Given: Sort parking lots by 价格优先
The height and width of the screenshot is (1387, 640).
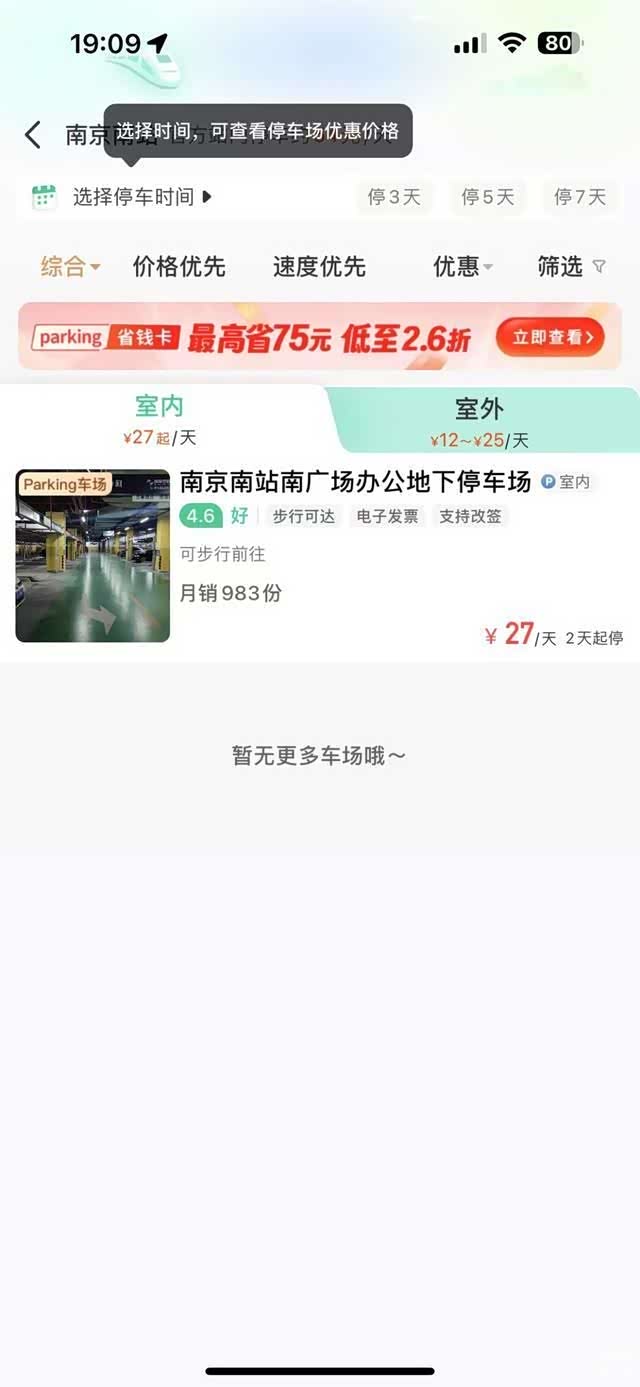Looking at the screenshot, I should 179,267.
